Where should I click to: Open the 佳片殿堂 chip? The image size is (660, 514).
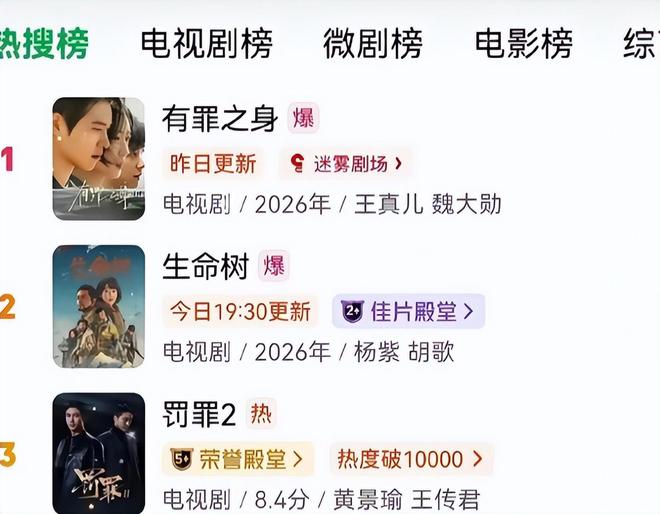click(x=408, y=311)
